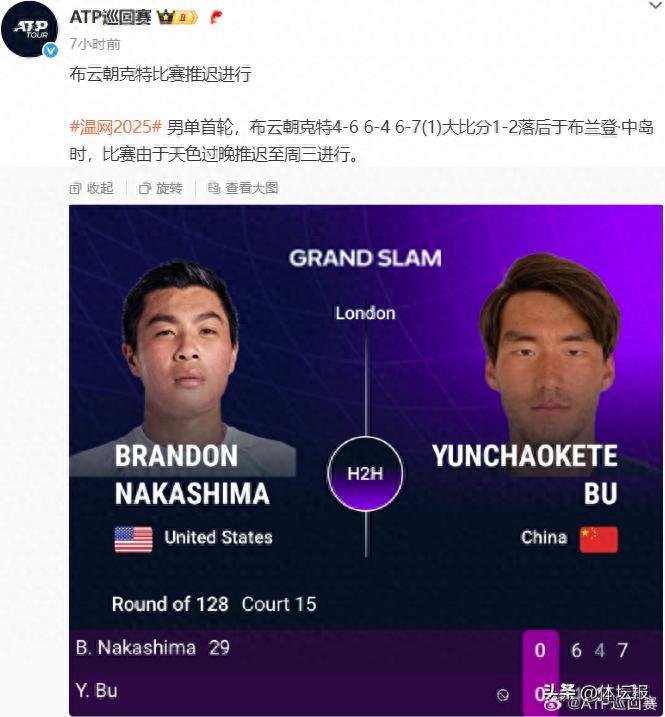665x717 pixels.
Task: Open the Nakashima vs Bu match image
Action: click(x=365, y=460)
